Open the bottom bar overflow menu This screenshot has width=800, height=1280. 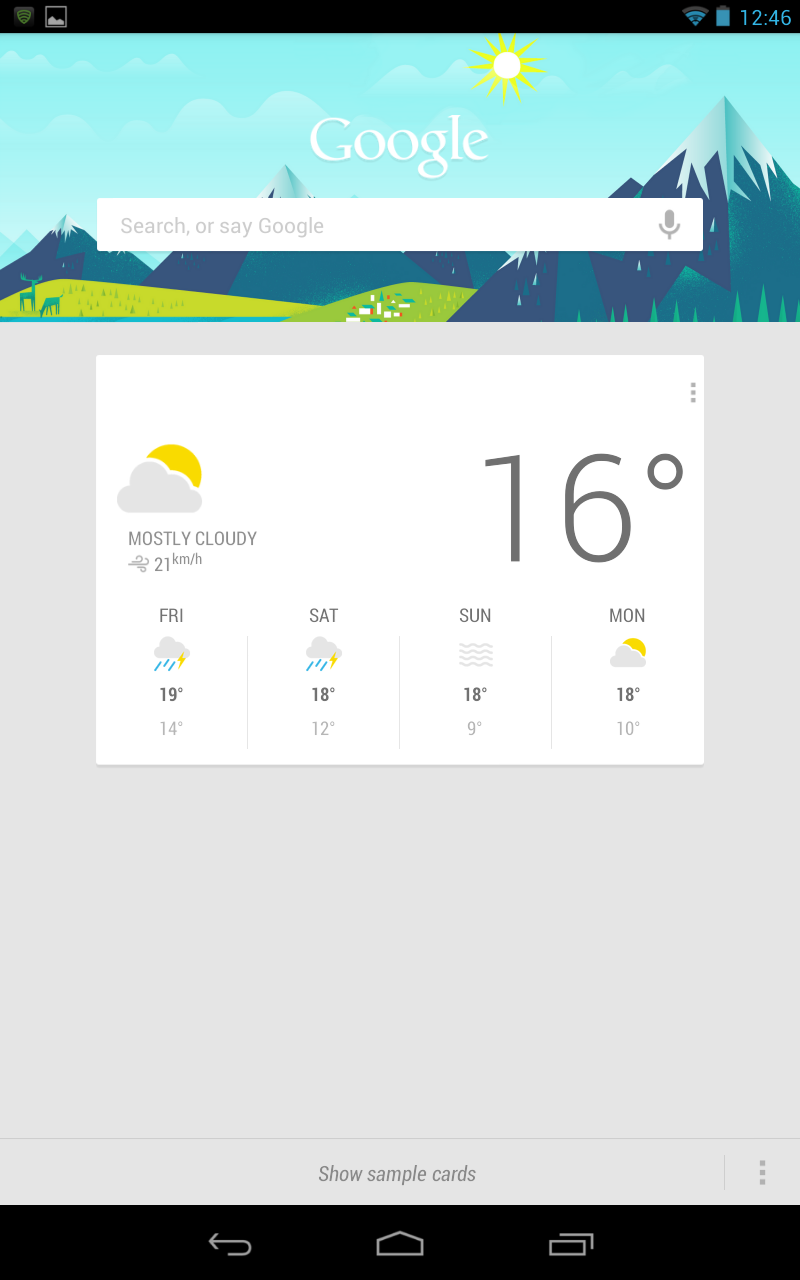(x=762, y=1173)
